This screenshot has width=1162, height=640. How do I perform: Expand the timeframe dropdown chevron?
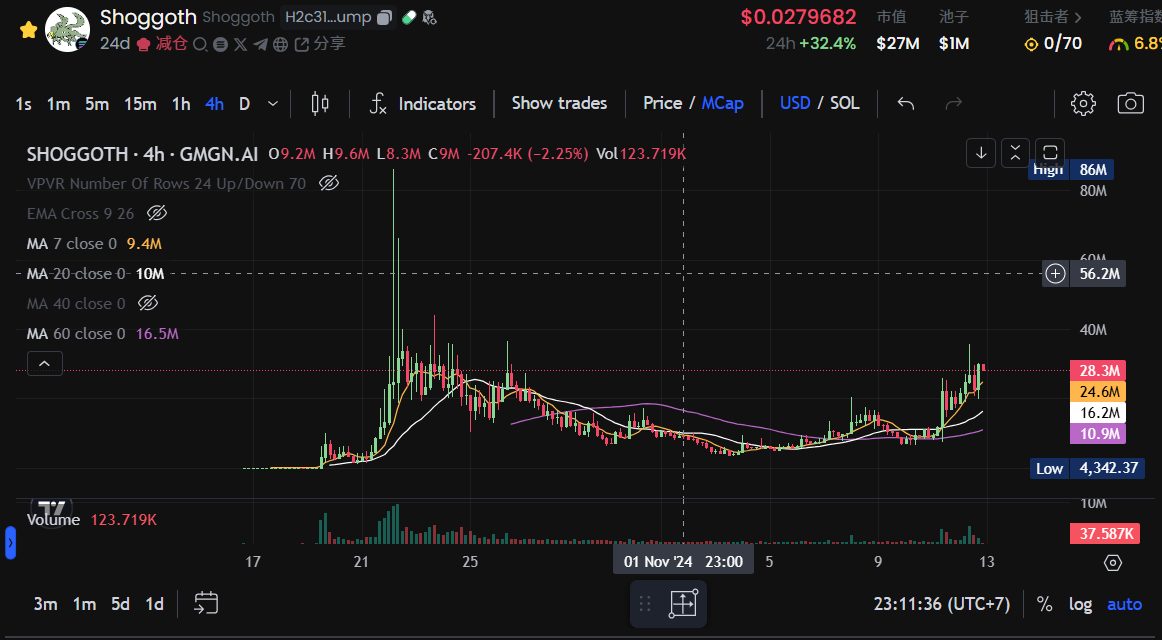pyautogui.click(x=274, y=104)
